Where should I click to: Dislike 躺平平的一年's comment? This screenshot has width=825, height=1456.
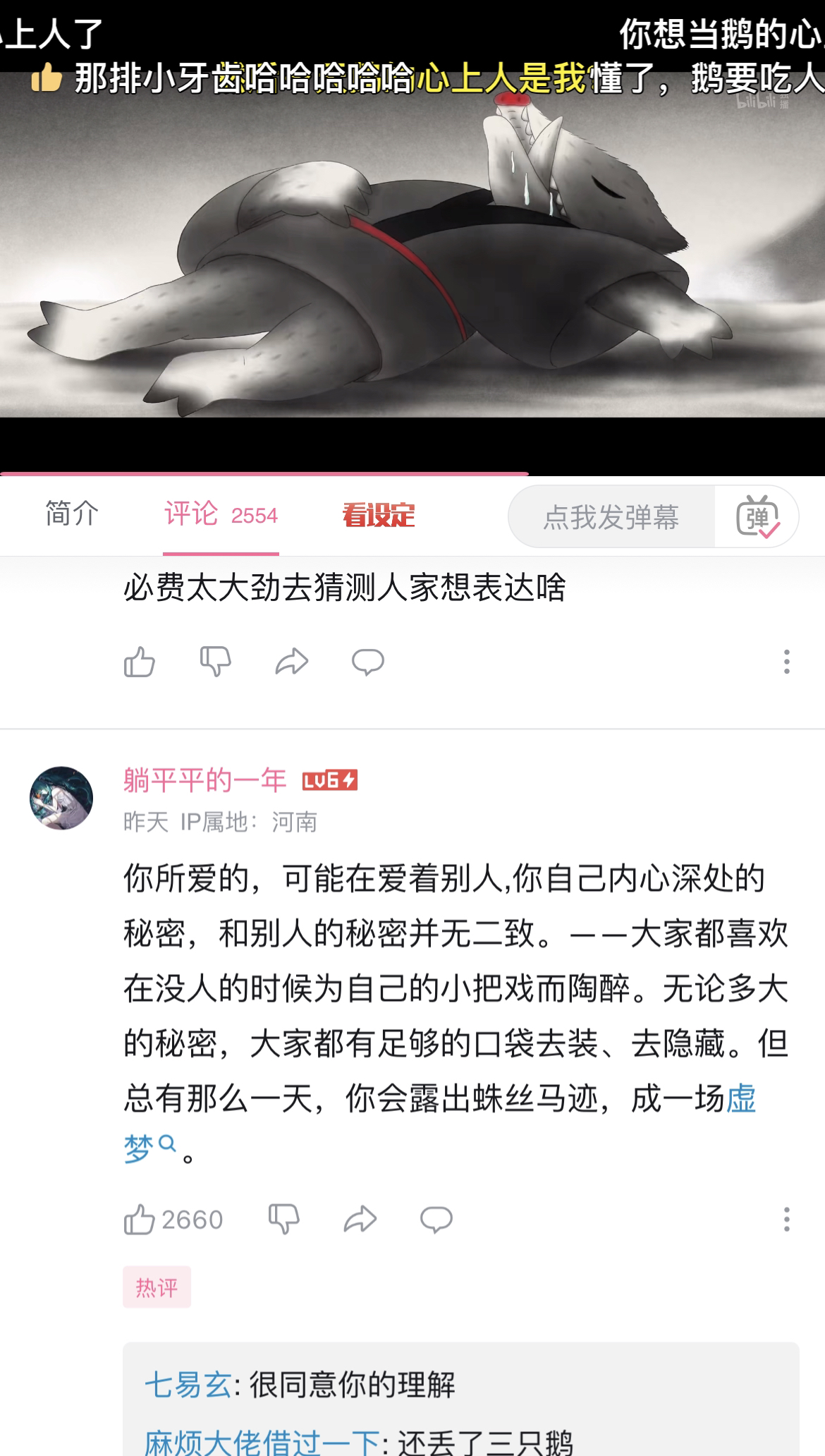pyautogui.click(x=283, y=1219)
